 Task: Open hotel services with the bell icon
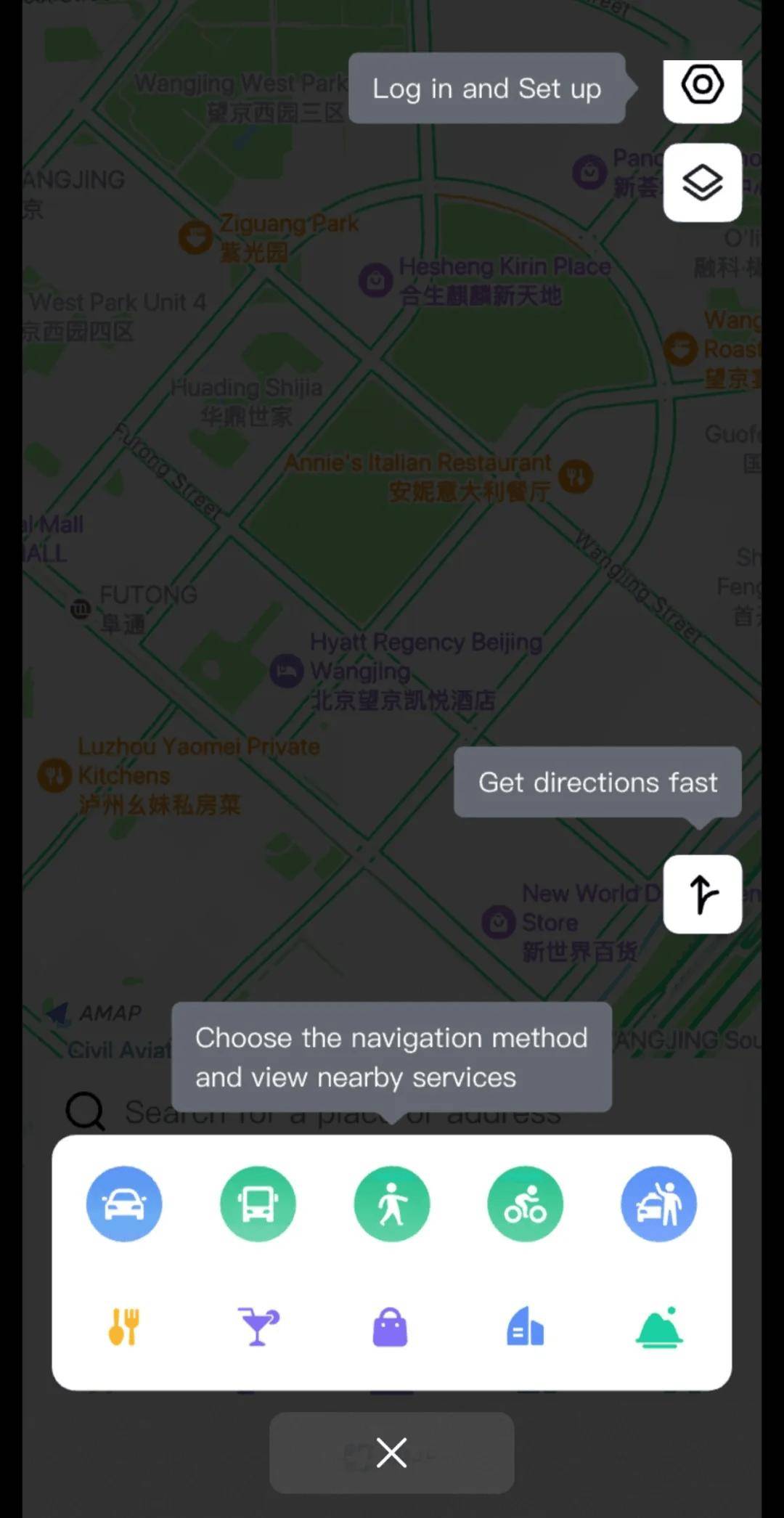658,1328
